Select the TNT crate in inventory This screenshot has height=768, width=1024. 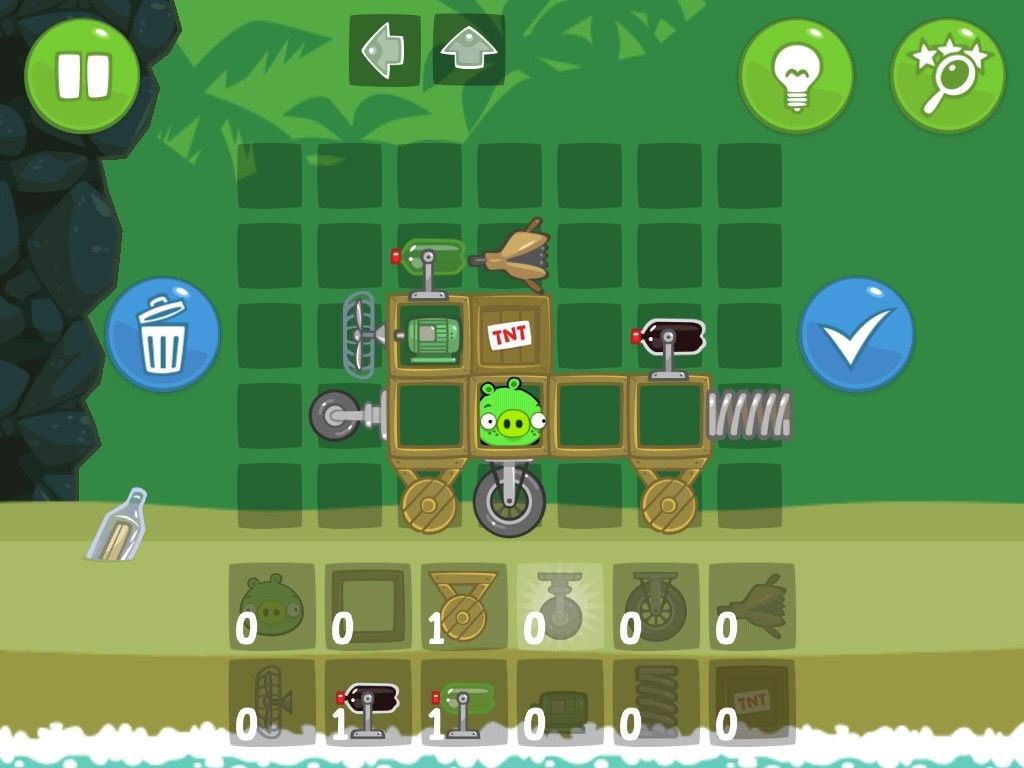(752, 702)
